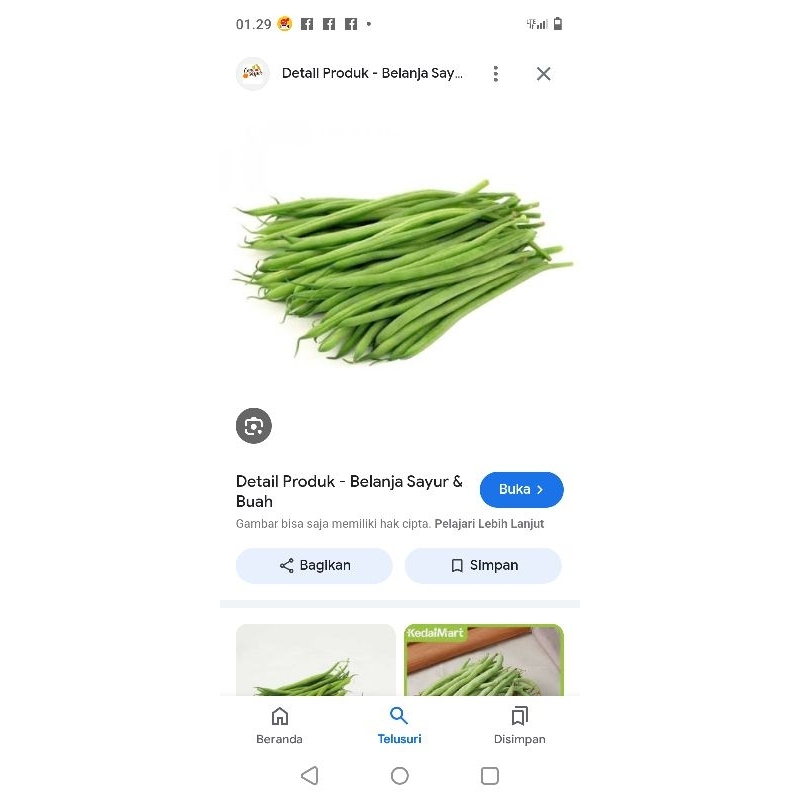Close the image detail view
This screenshot has width=800, height=800.
pyautogui.click(x=543, y=74)
